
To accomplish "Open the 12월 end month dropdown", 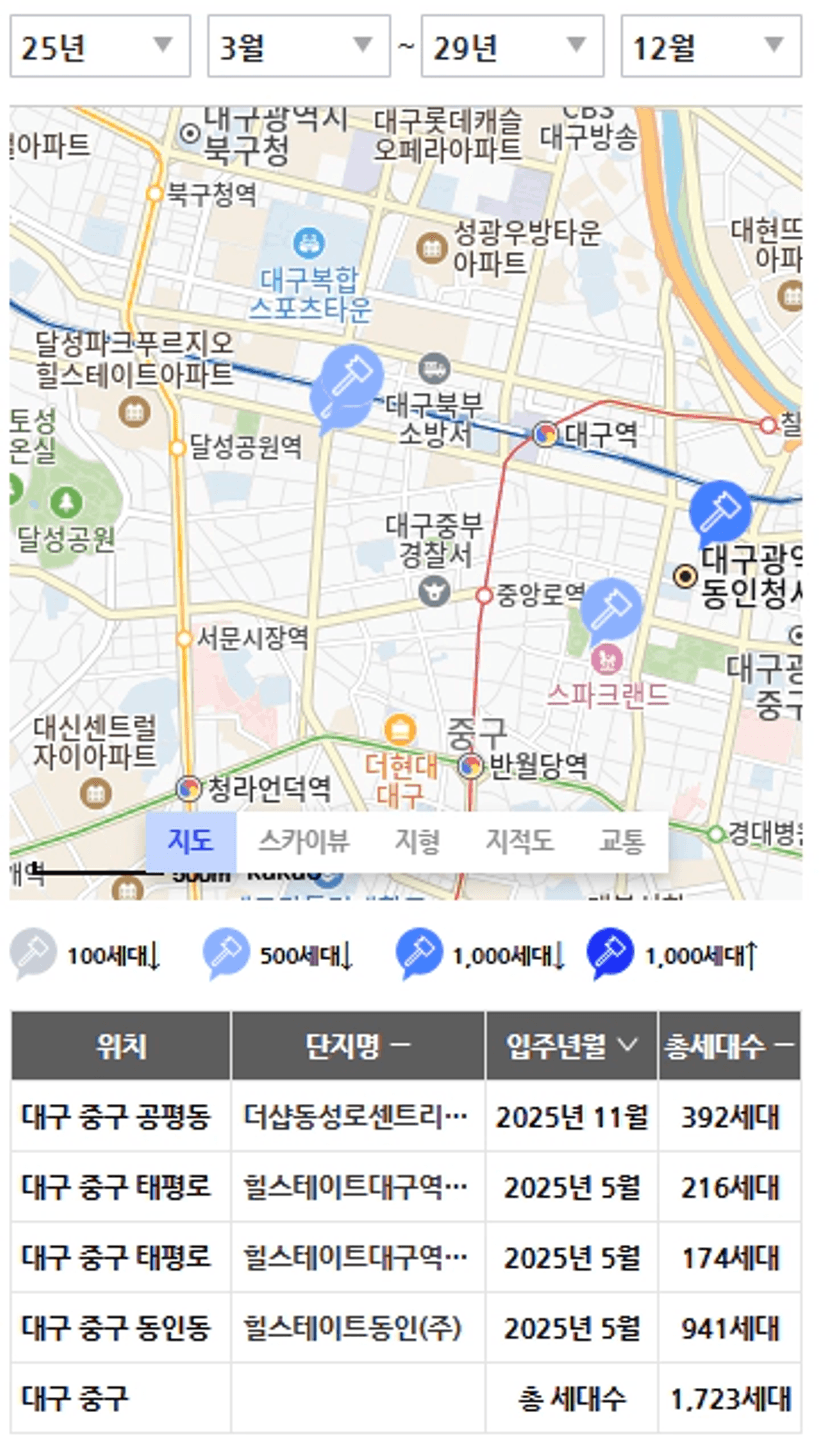I will click(711, 46).
